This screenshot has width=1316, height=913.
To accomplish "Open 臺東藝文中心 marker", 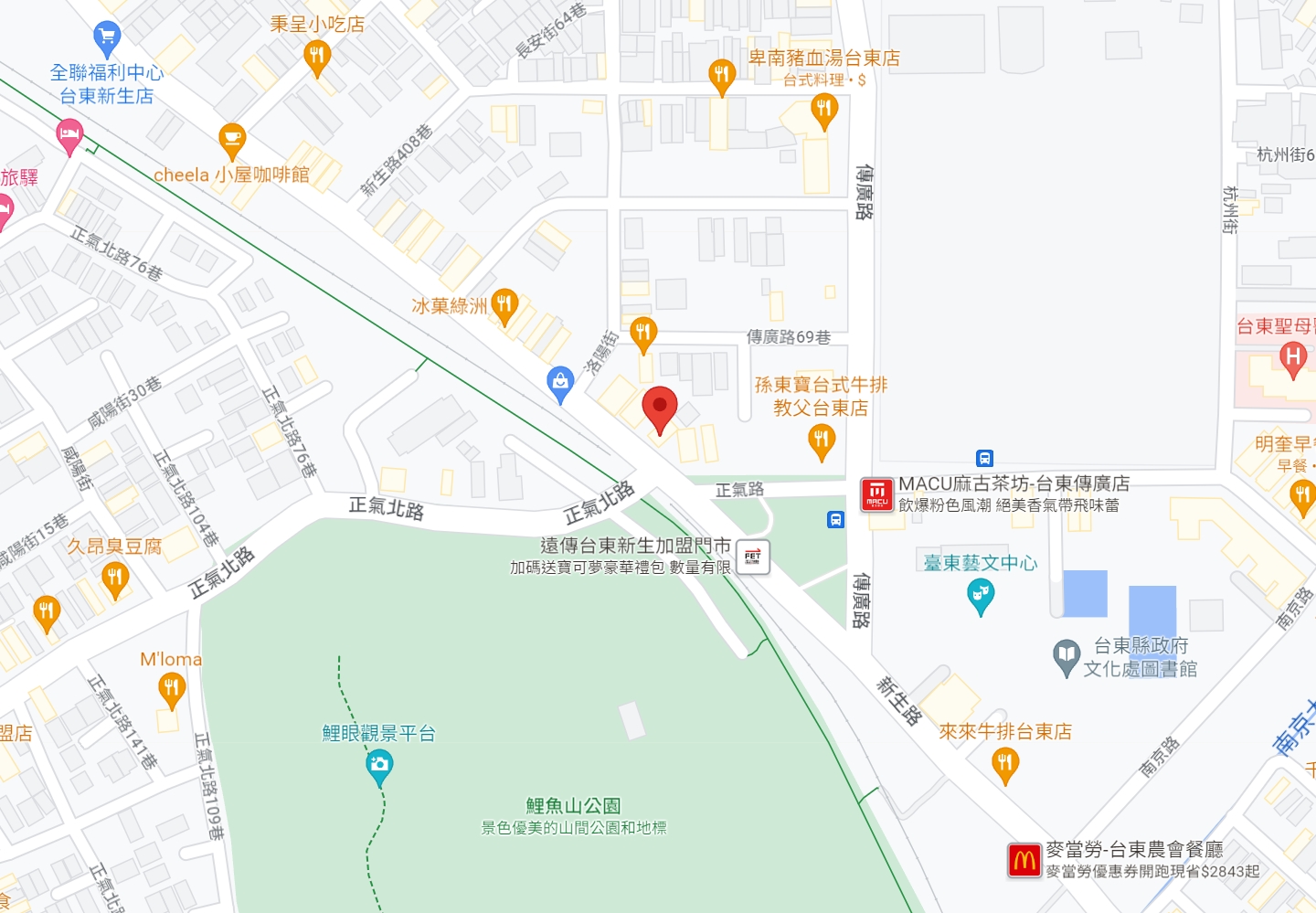I will 981,596.
